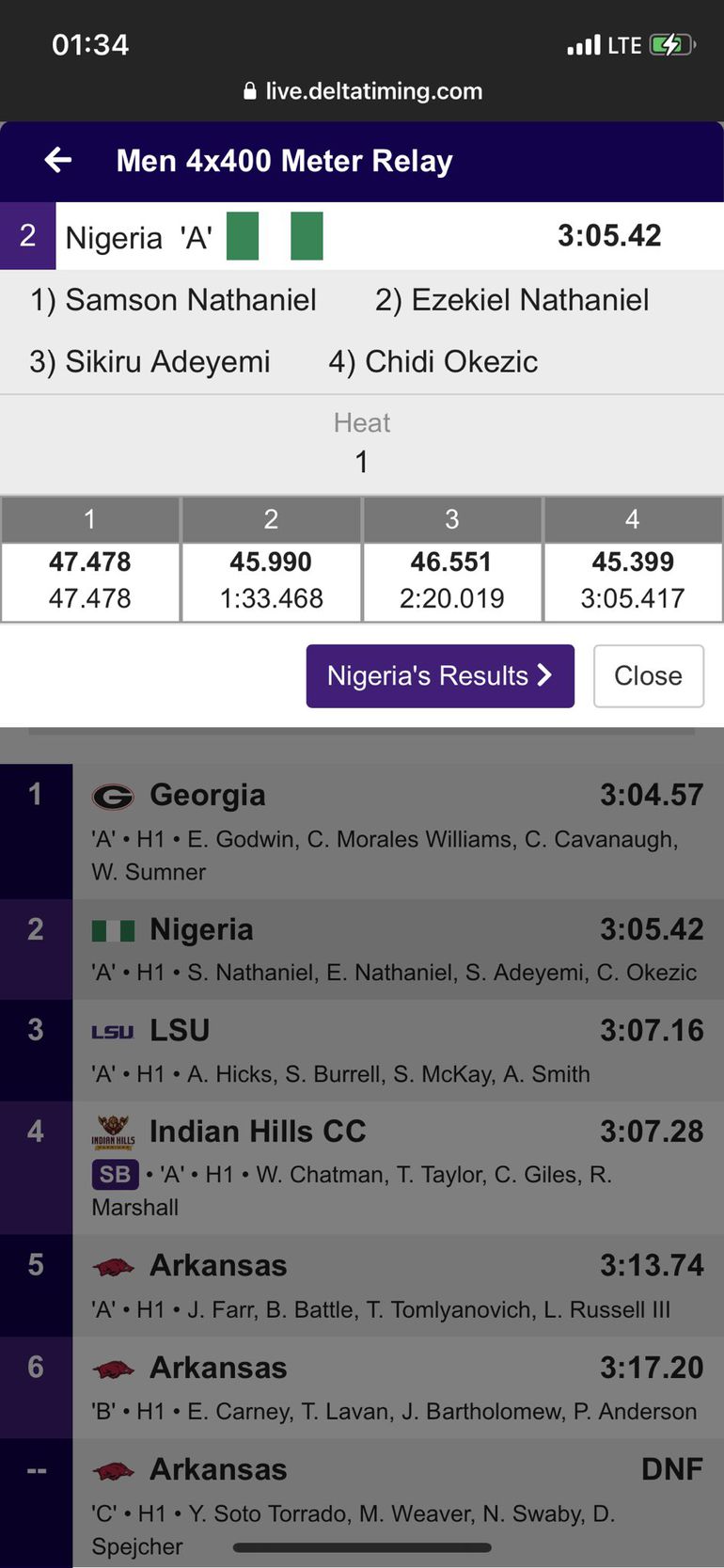
Task: Close the Nigeria relay detail panel
Action: pos(648,675)
